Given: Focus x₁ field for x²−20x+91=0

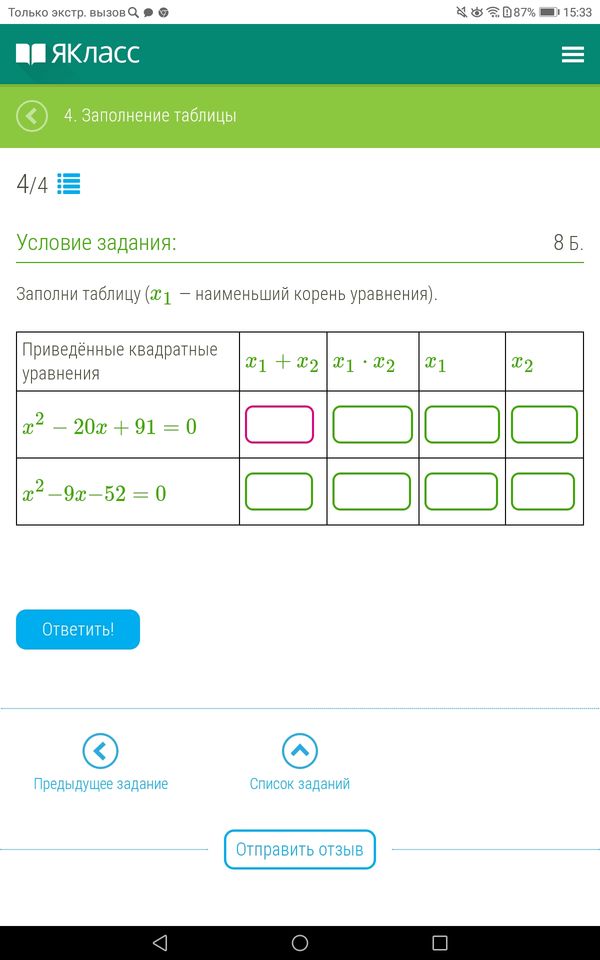Looking at the screenshot, I should coord(461,424).
